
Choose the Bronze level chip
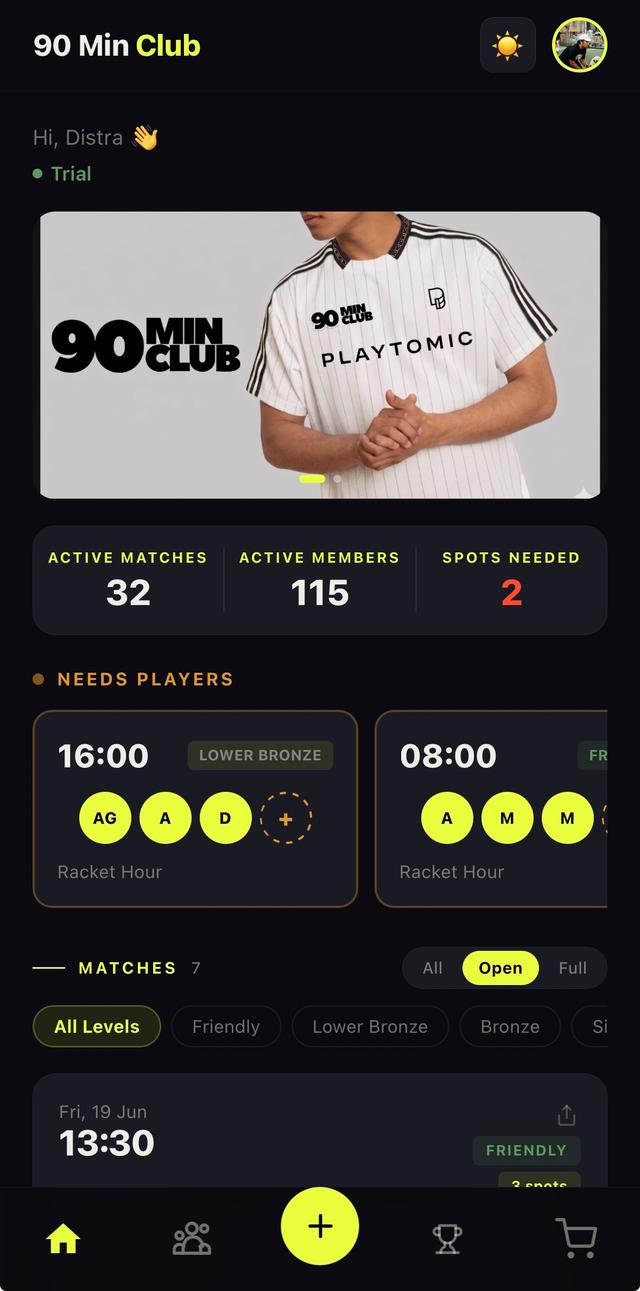(510, 1026)
